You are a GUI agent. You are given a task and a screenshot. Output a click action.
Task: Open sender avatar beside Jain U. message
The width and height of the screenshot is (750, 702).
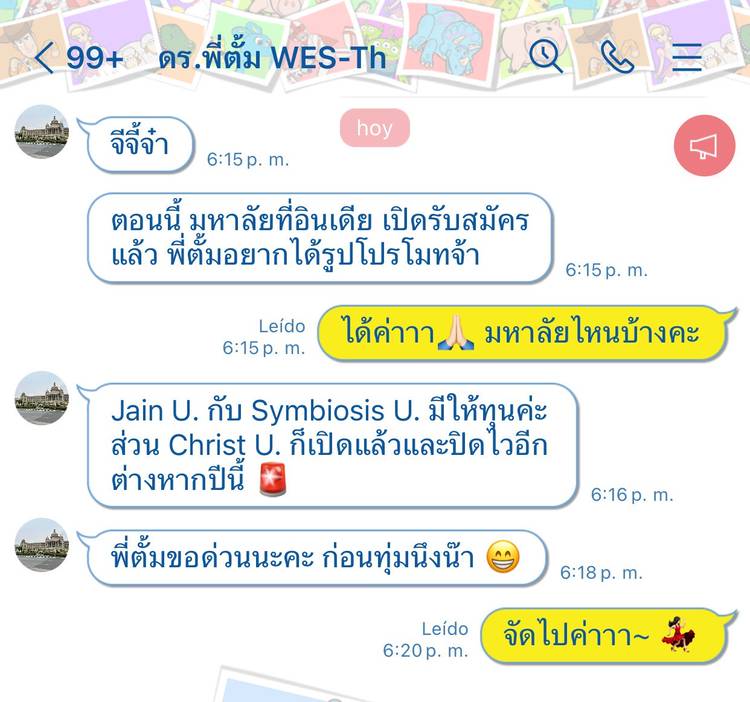click(42, 398)
